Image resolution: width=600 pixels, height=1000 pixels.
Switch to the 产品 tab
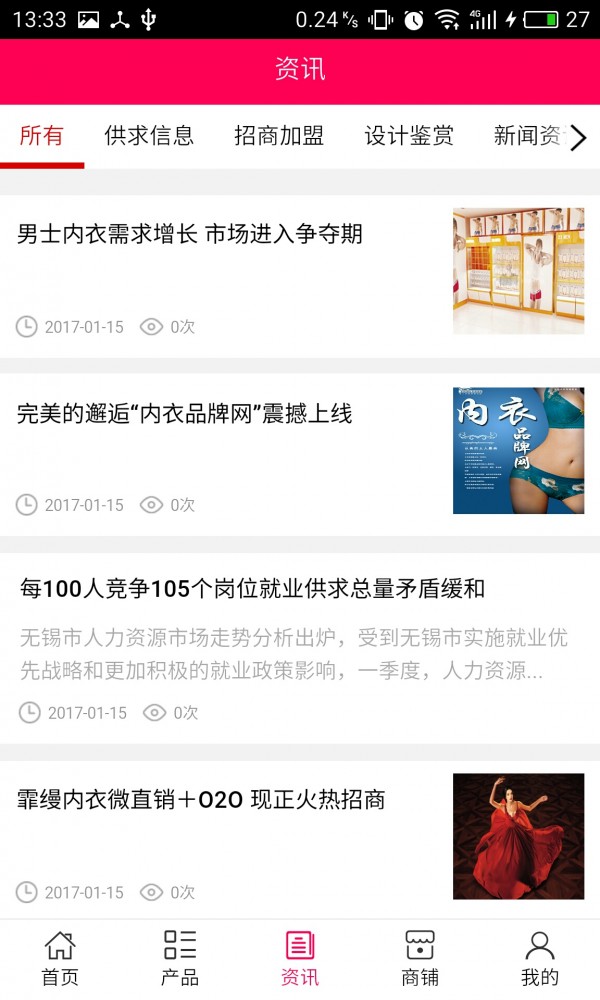(180, 958)
